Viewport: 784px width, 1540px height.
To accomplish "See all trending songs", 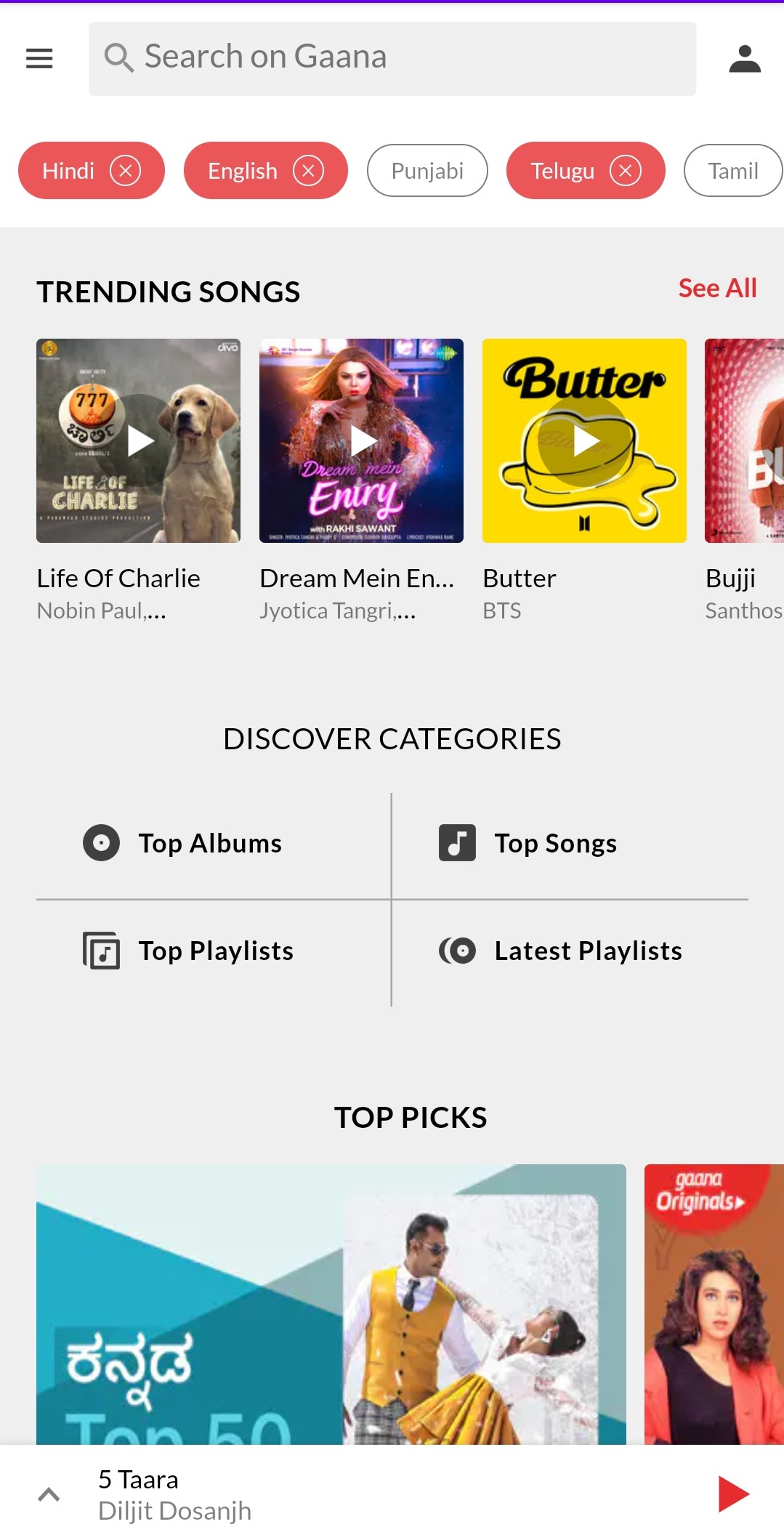I will (x=717, y=289).
